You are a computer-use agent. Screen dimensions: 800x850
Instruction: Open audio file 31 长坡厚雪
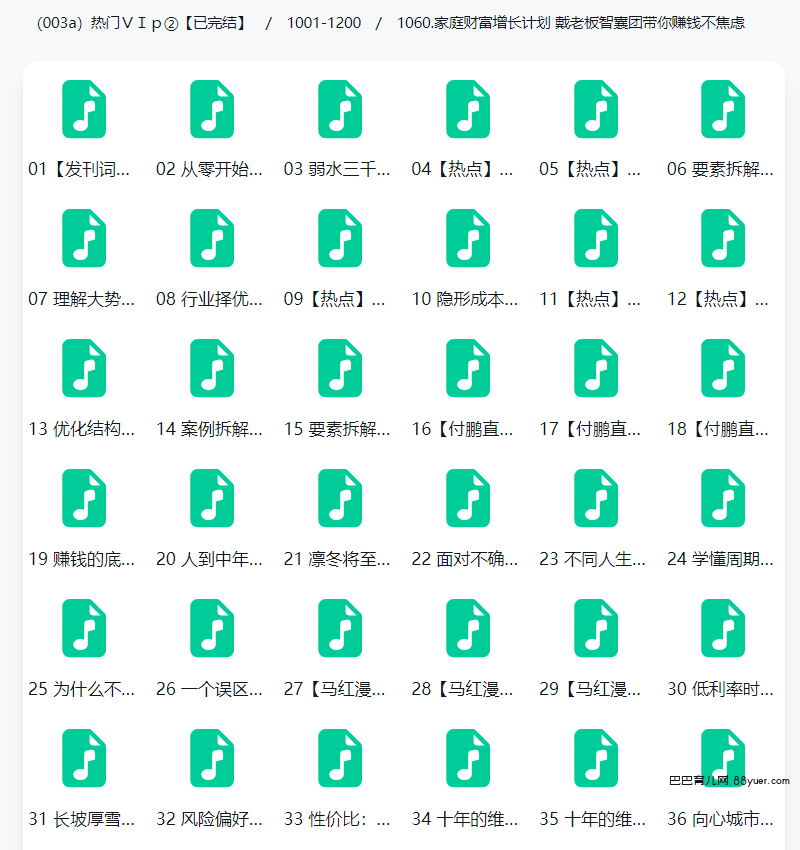tap(84, 758)
